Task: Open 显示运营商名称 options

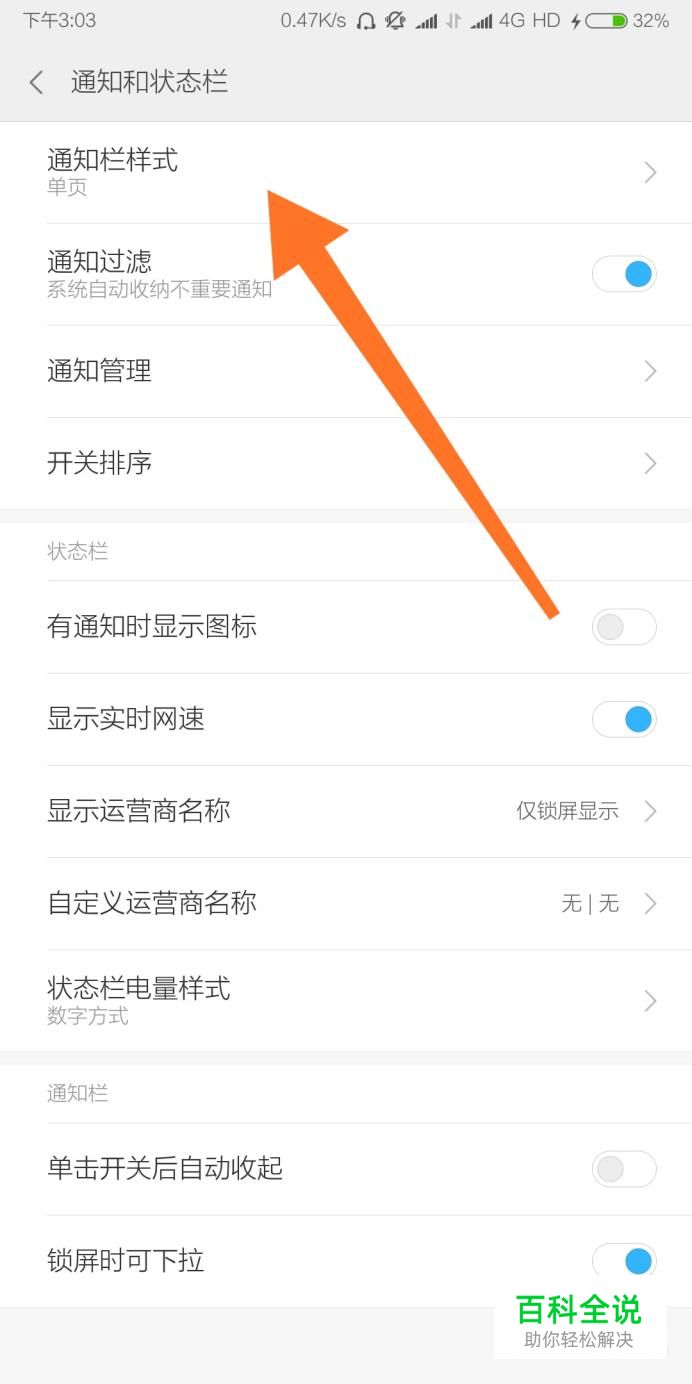Action: coord(346,811)
